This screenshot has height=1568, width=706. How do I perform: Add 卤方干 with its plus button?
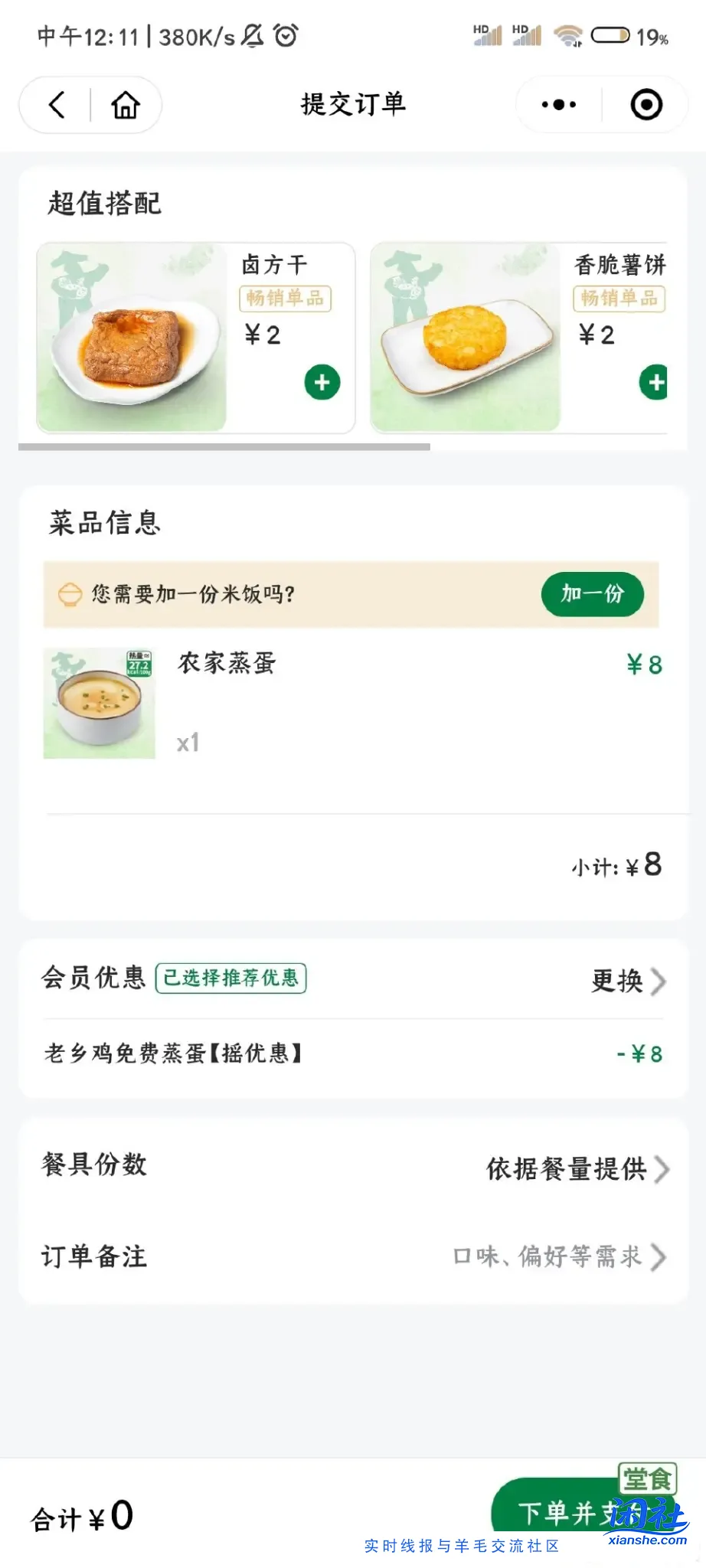pos(321,382)
